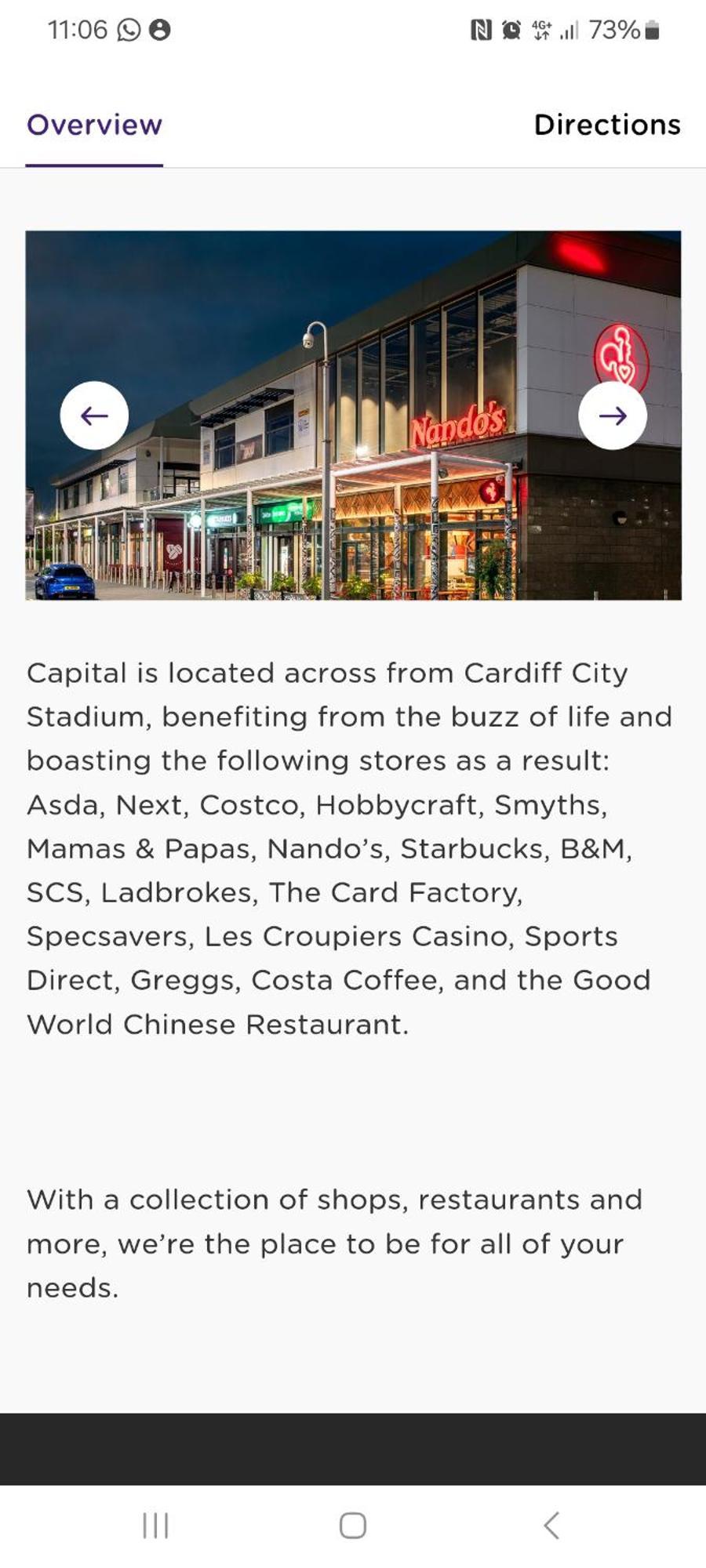Open the recent apps view
Image resolution: width=706 pixels, height=1568 pixels.
155,1525
